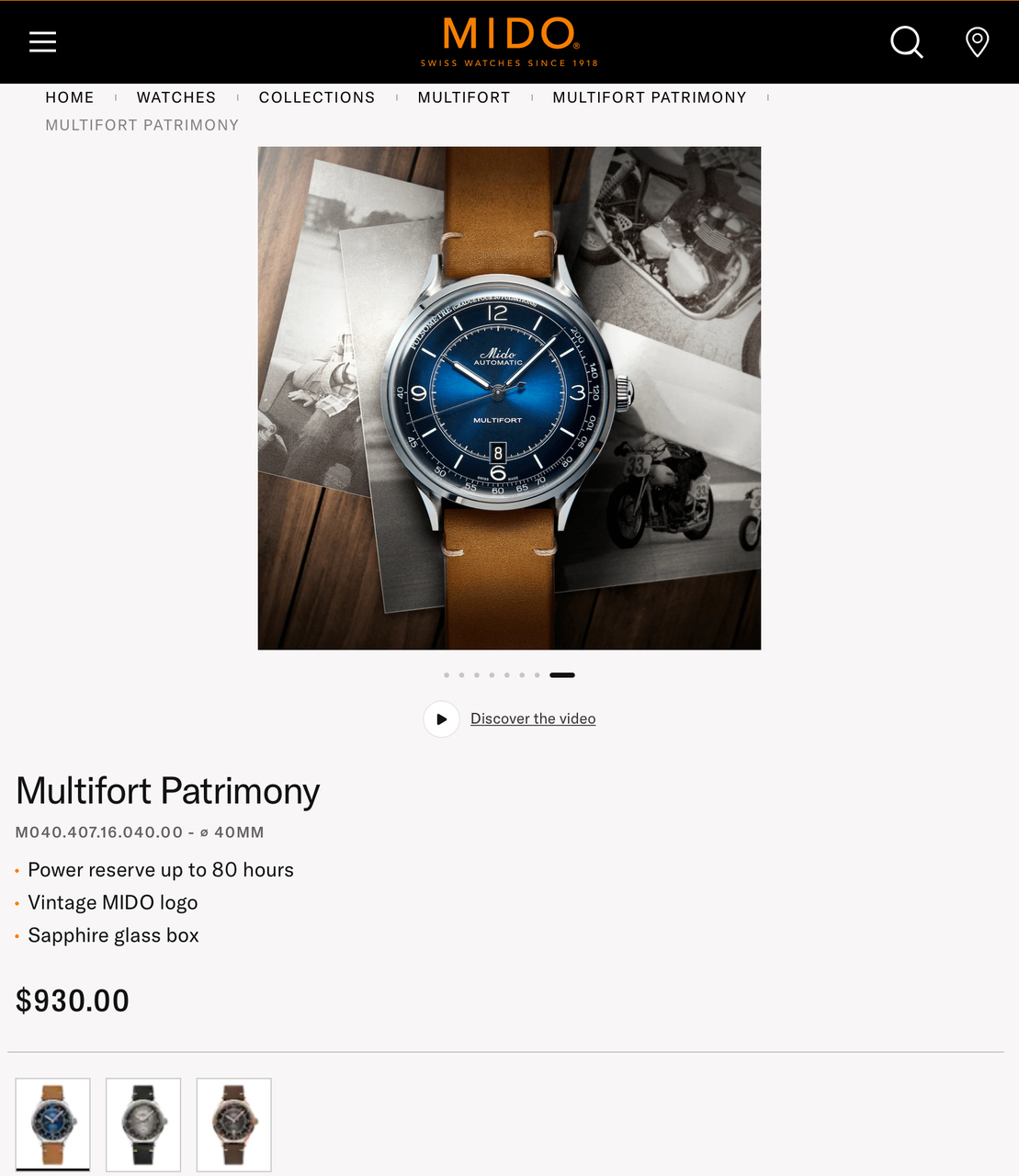Play the product video button
This screenshot has height=1176, width=1019.
[441, 719]
